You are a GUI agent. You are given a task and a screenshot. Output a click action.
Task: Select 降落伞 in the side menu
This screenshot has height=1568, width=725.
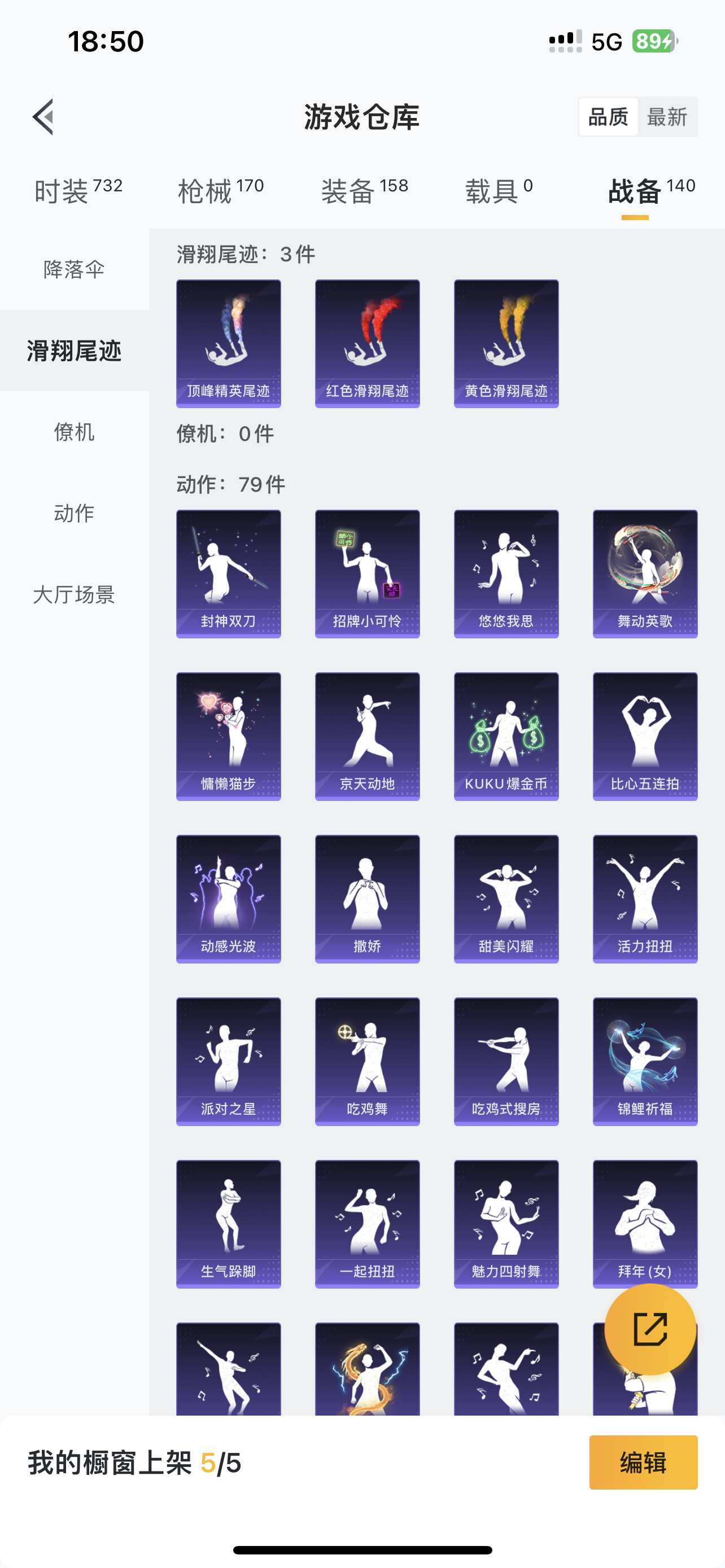pyautogui.click(x=75, y=269)
